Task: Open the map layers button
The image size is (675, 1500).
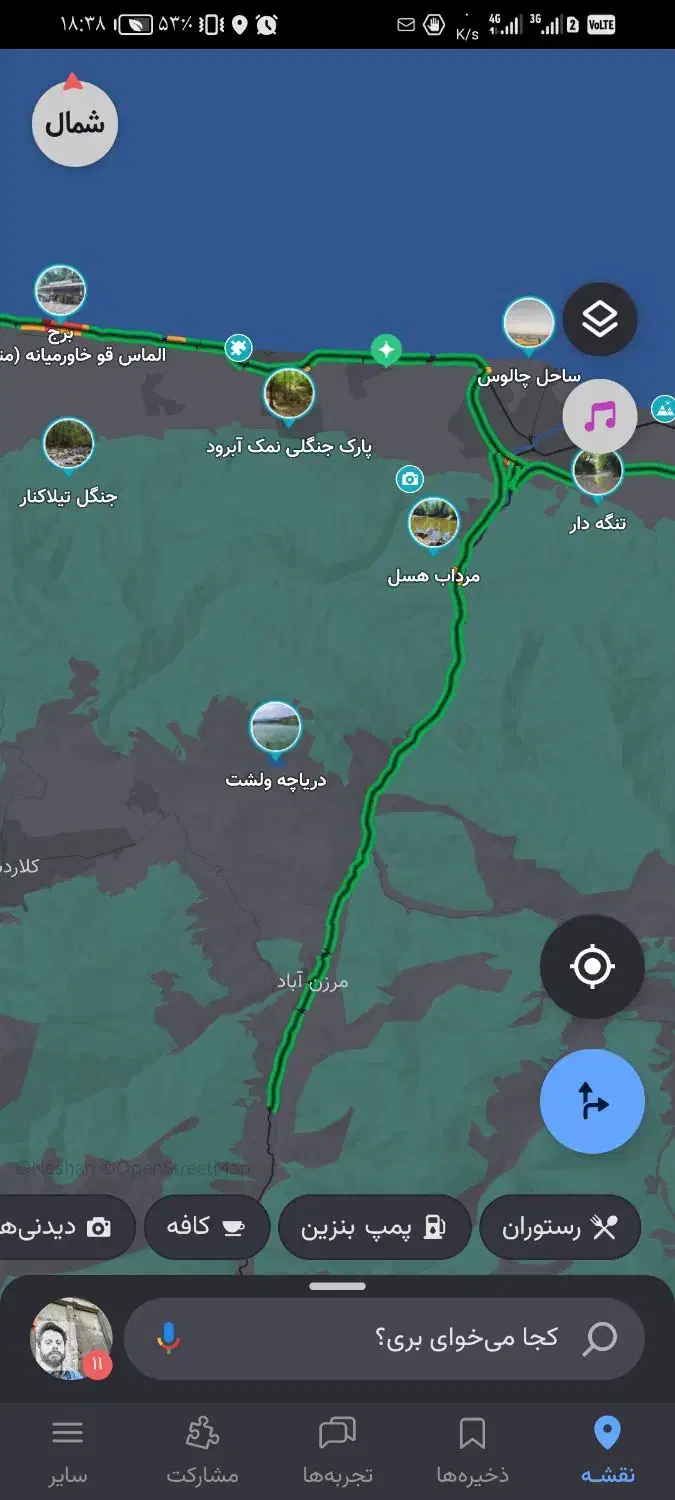Action: 599,320
